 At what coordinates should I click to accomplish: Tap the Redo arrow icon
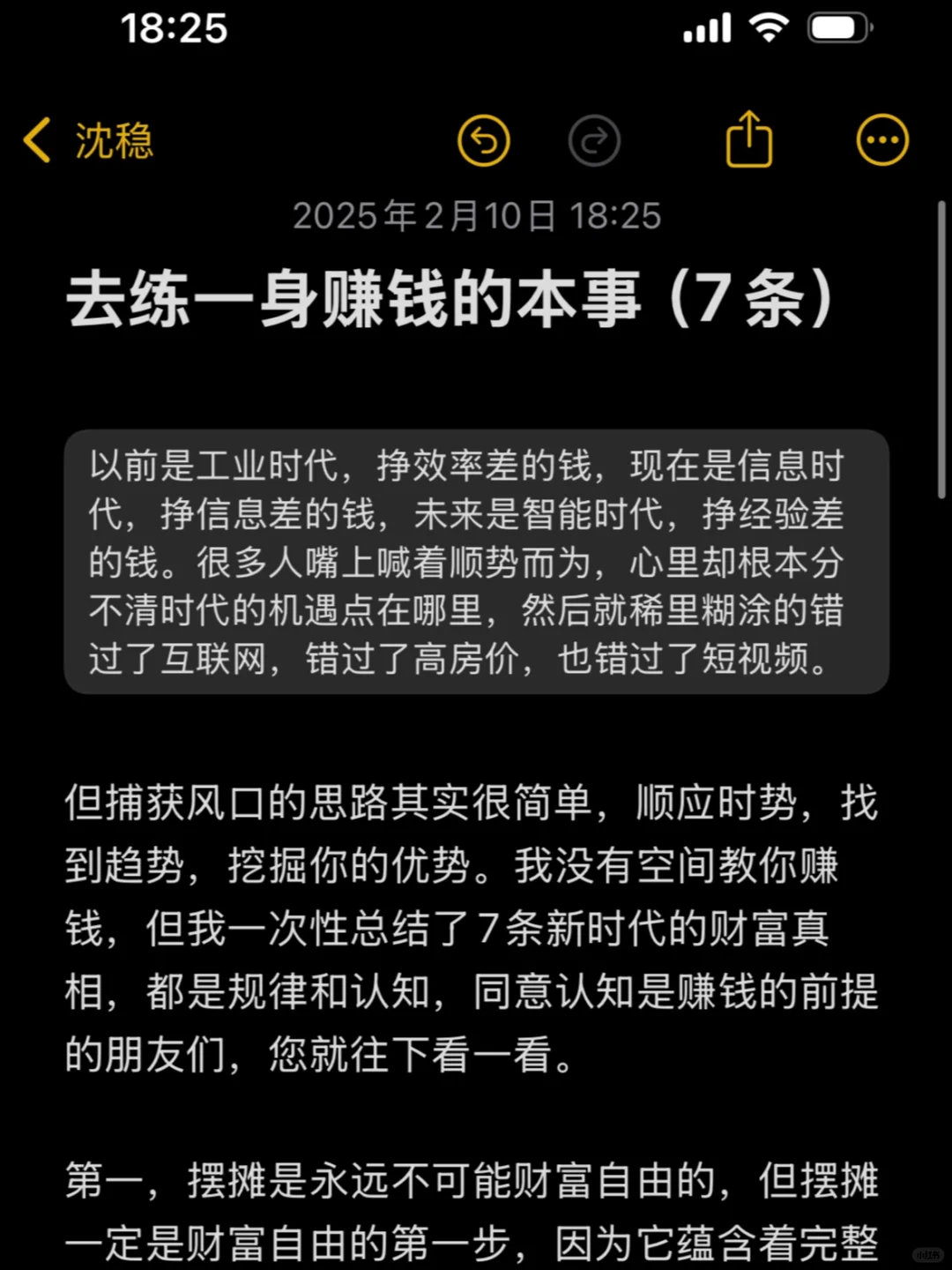pos(594,141)
